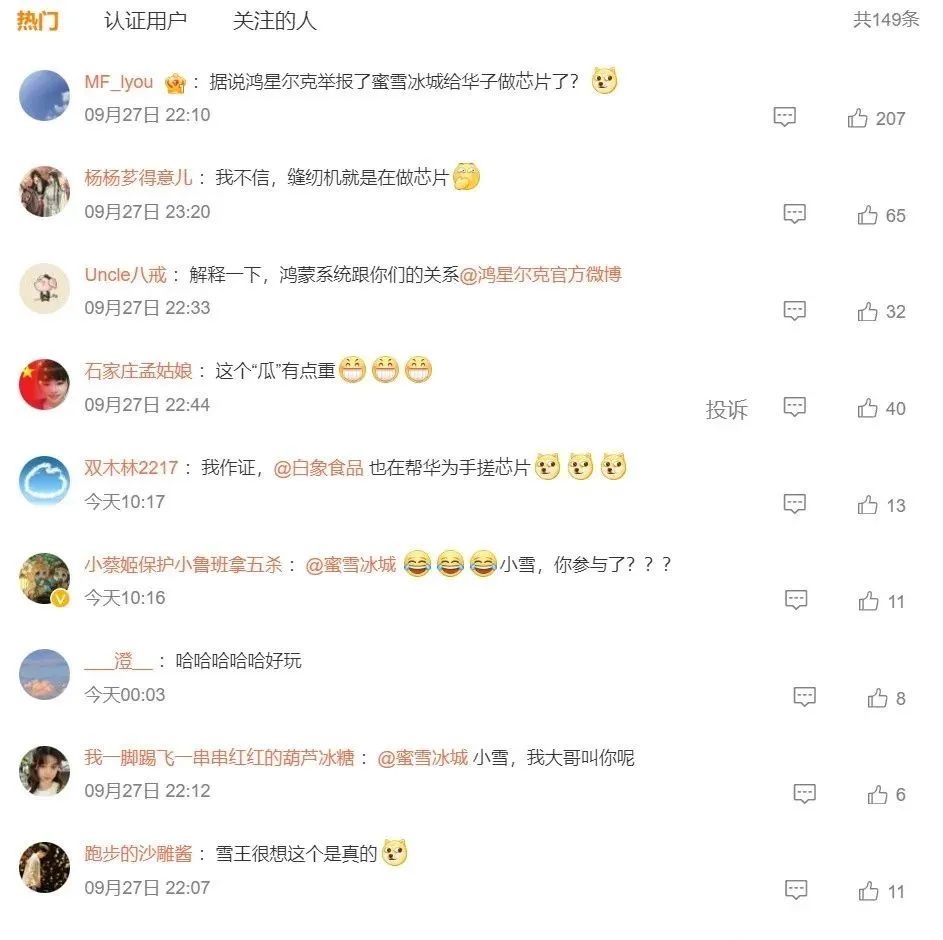Open the @鸿星尔克官方微博 mention link

tap(541, 274)
